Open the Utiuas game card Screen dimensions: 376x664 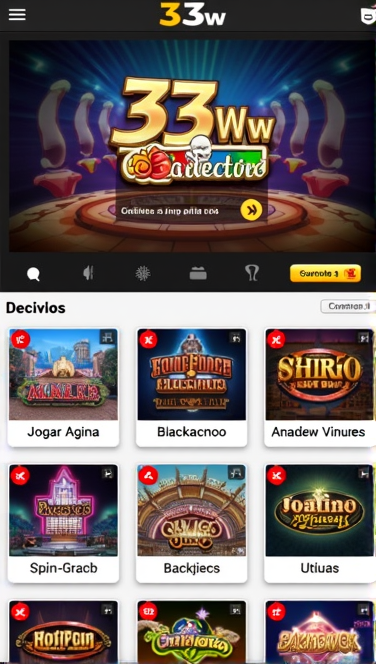320,523
